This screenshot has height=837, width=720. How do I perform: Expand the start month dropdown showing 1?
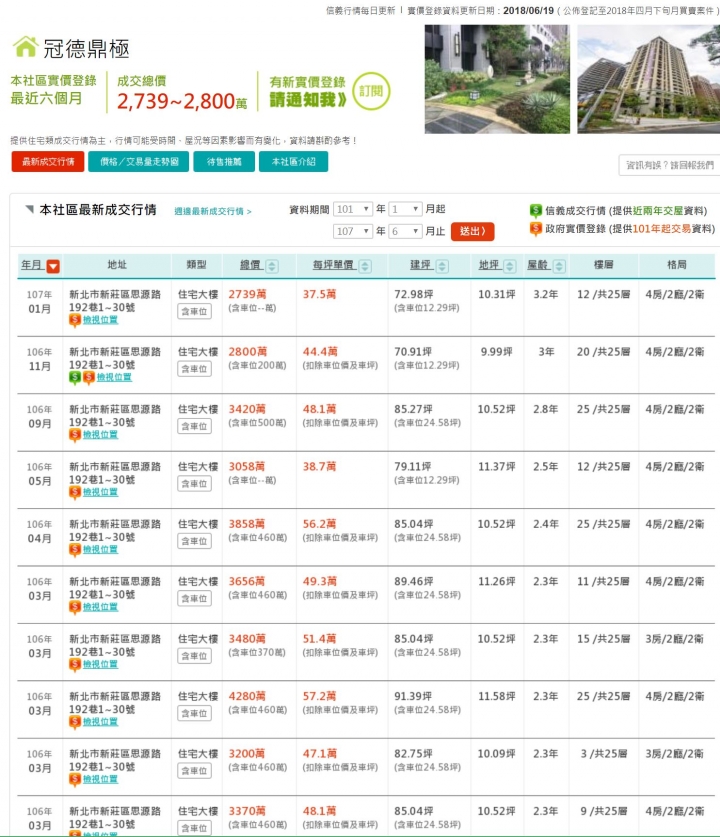pyautogui.click(x=406, y=209)
